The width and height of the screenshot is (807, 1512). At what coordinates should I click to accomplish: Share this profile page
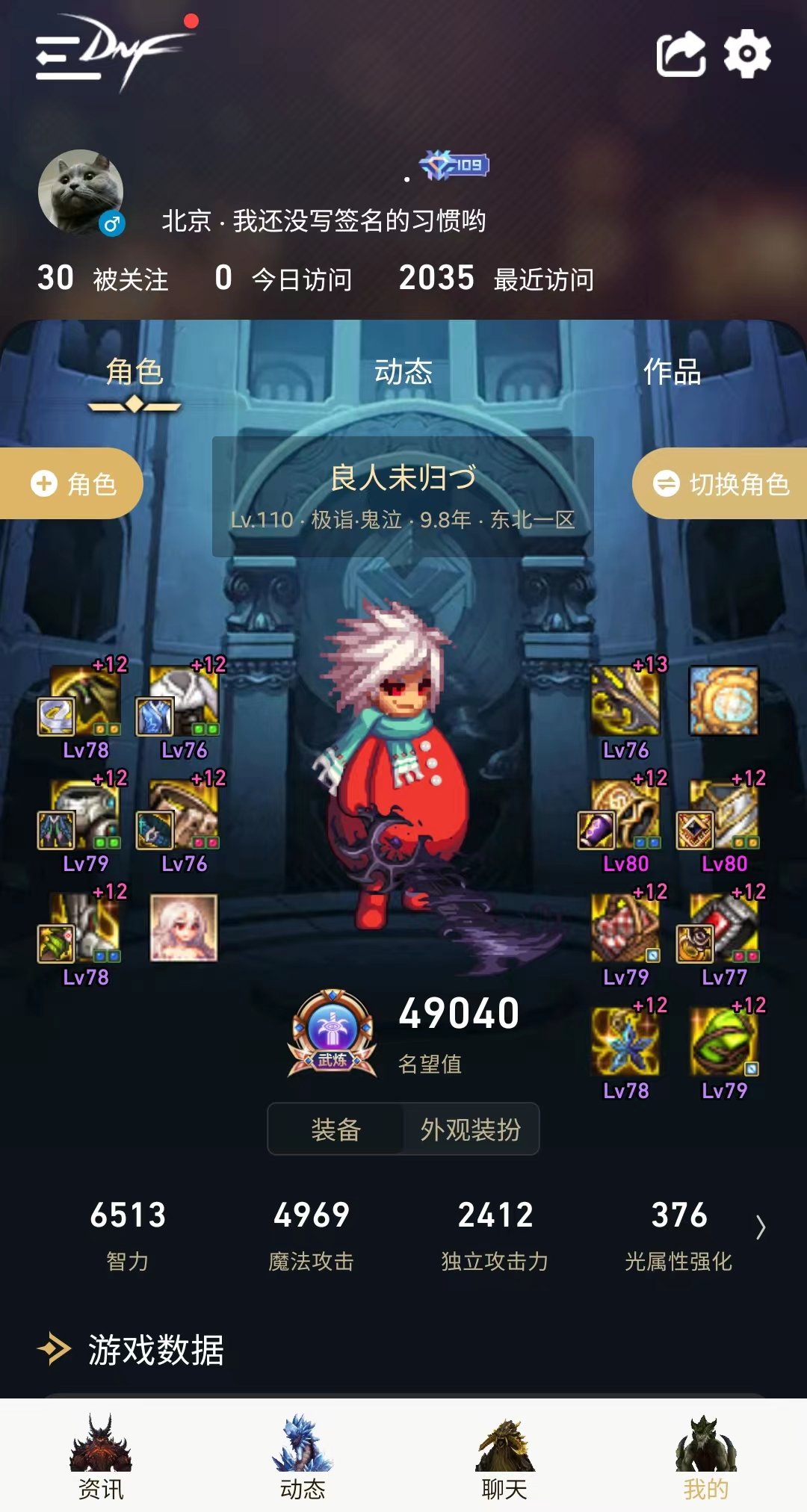click(x=681, y=54)
